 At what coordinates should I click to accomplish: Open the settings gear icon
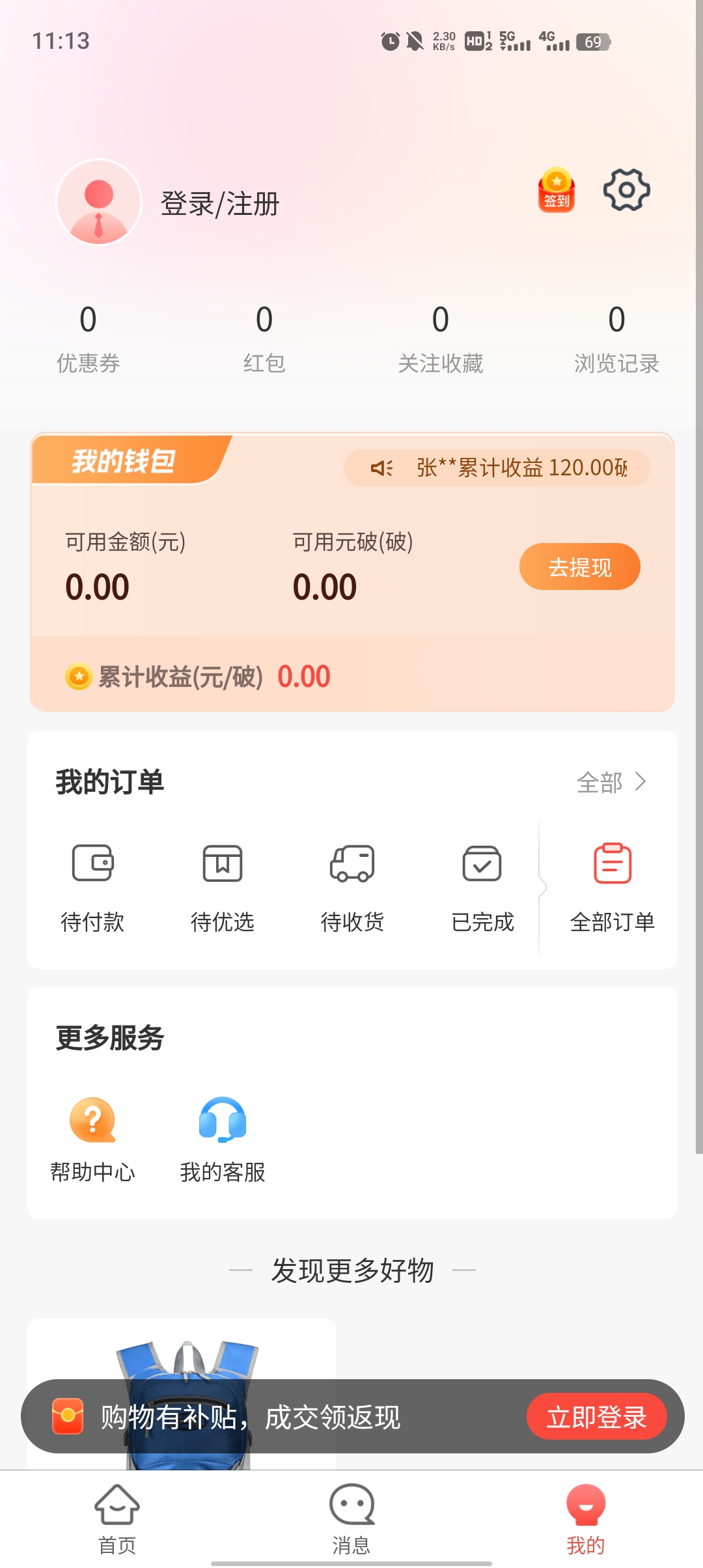pos(626,190)
